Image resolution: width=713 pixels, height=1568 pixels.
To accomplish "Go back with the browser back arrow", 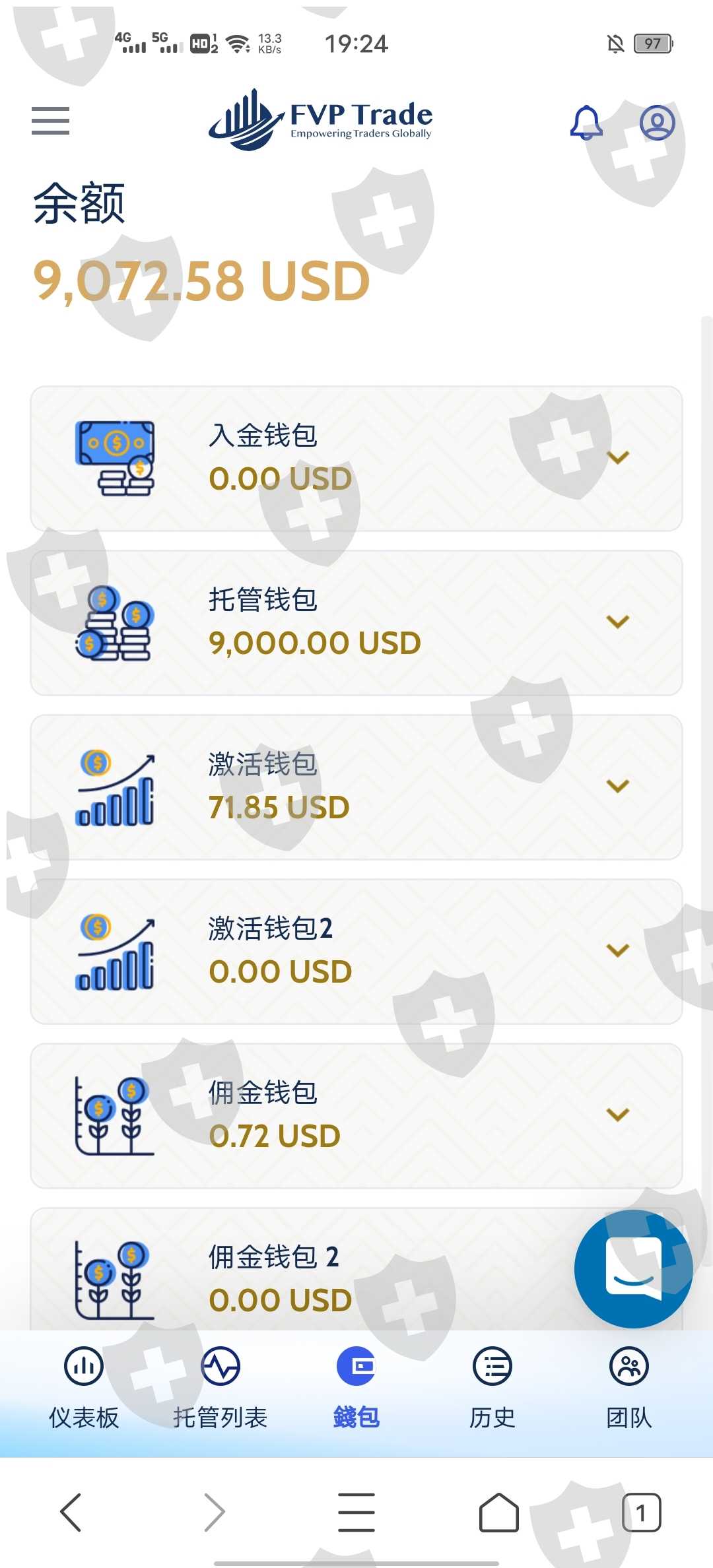I will tap(71, 1512).
